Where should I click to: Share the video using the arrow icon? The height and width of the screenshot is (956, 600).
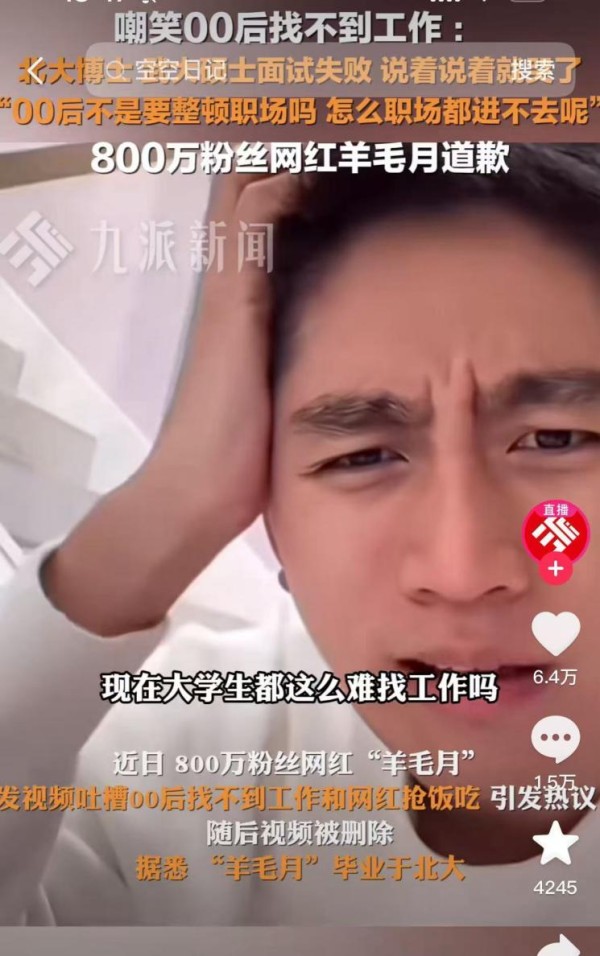tap(558, 945)
